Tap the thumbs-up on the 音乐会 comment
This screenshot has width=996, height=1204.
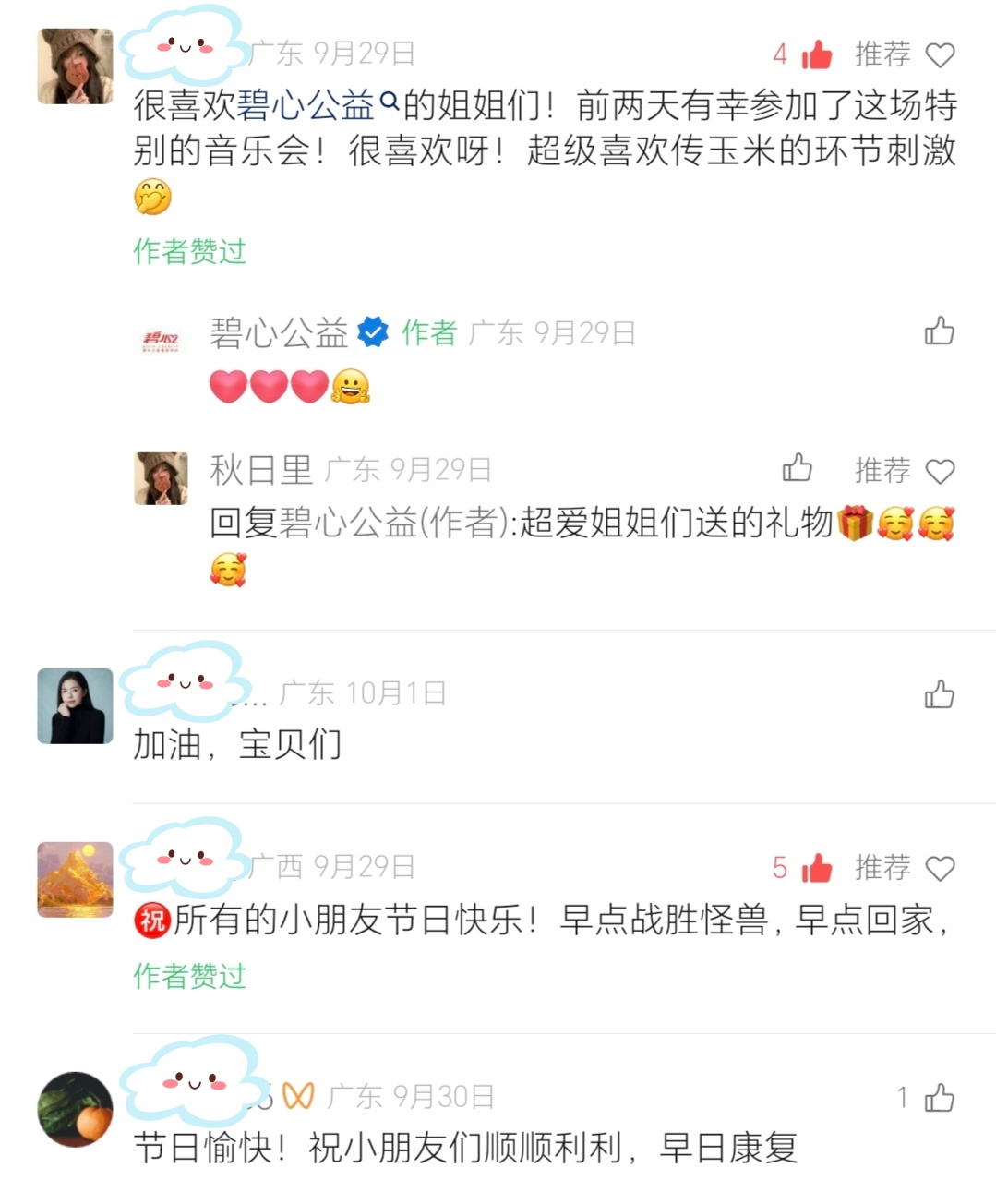click(x=816, y=55)
